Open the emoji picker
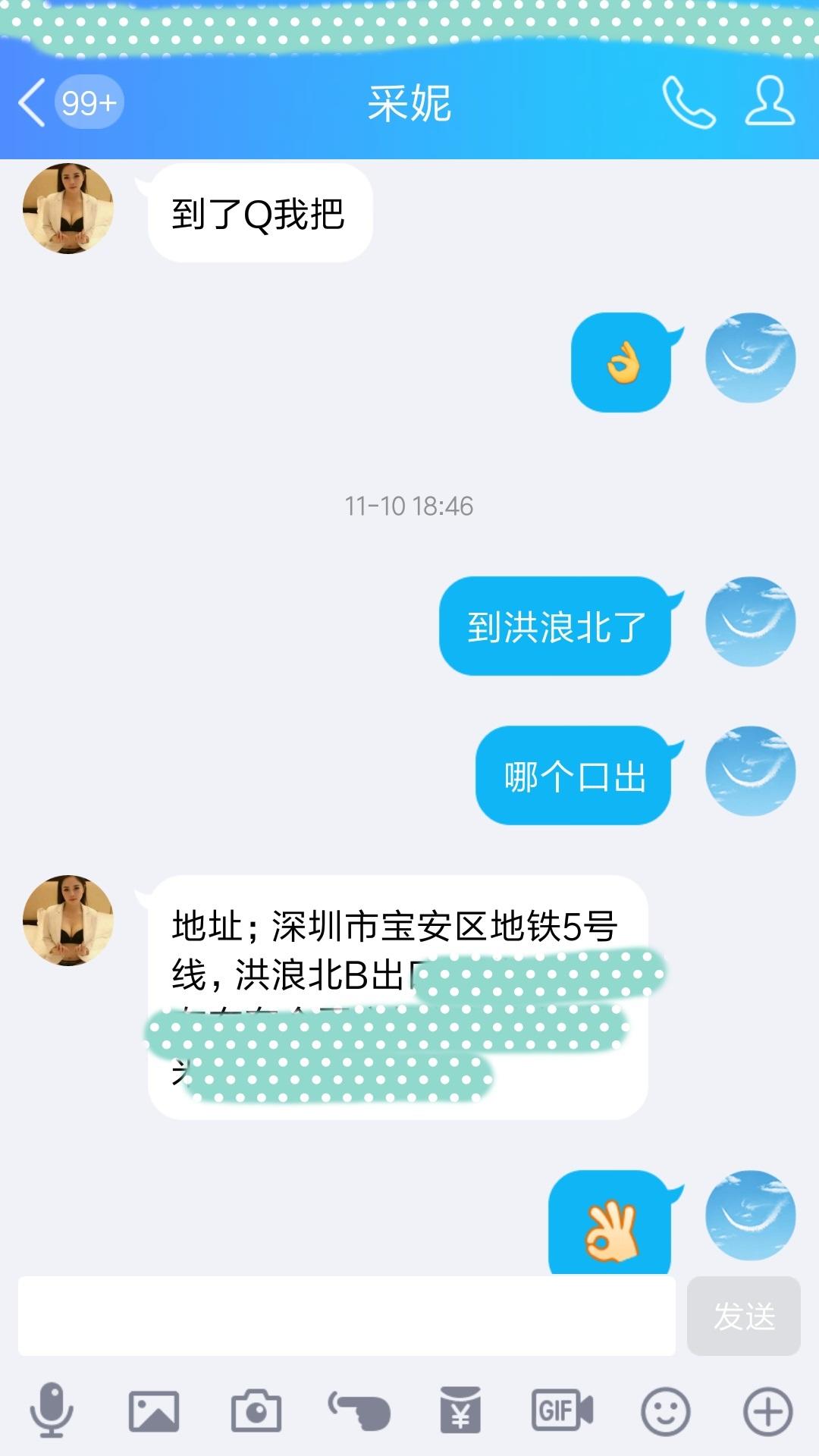Image resolution: width=819 pixels, height=1456 pixels. pos(665,1410)
